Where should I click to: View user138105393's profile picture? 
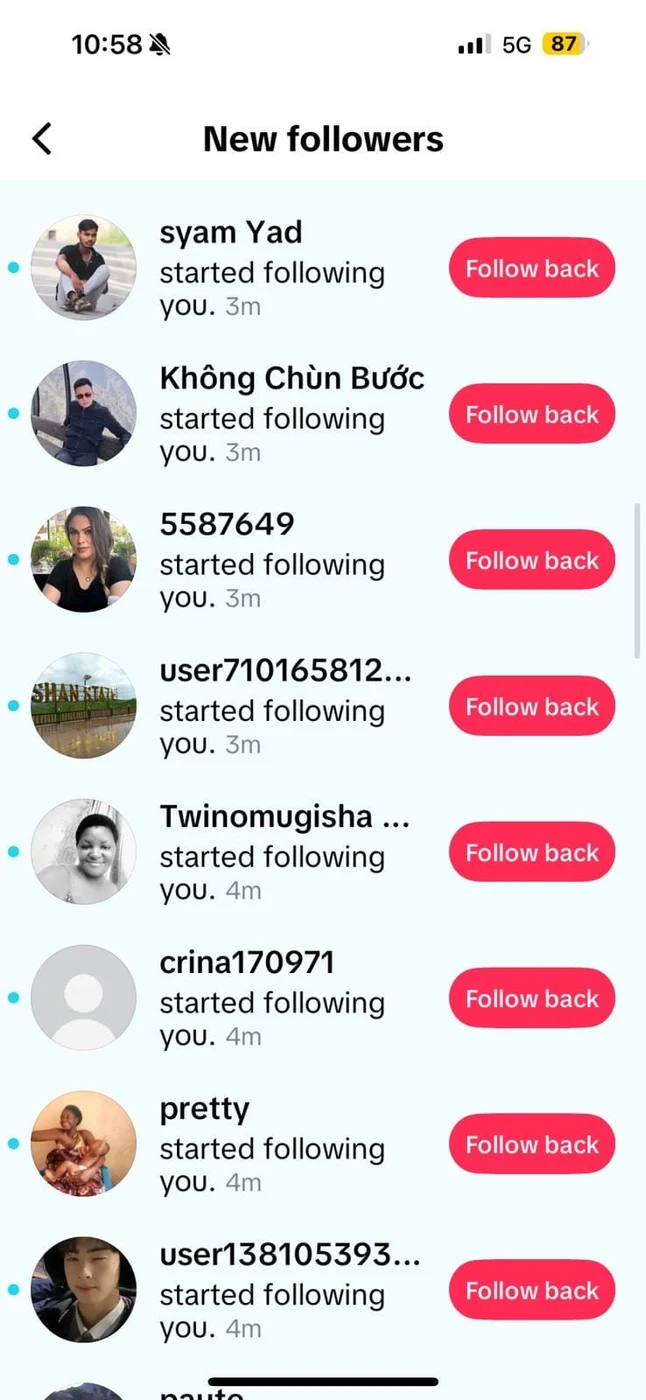(83, 1289)
